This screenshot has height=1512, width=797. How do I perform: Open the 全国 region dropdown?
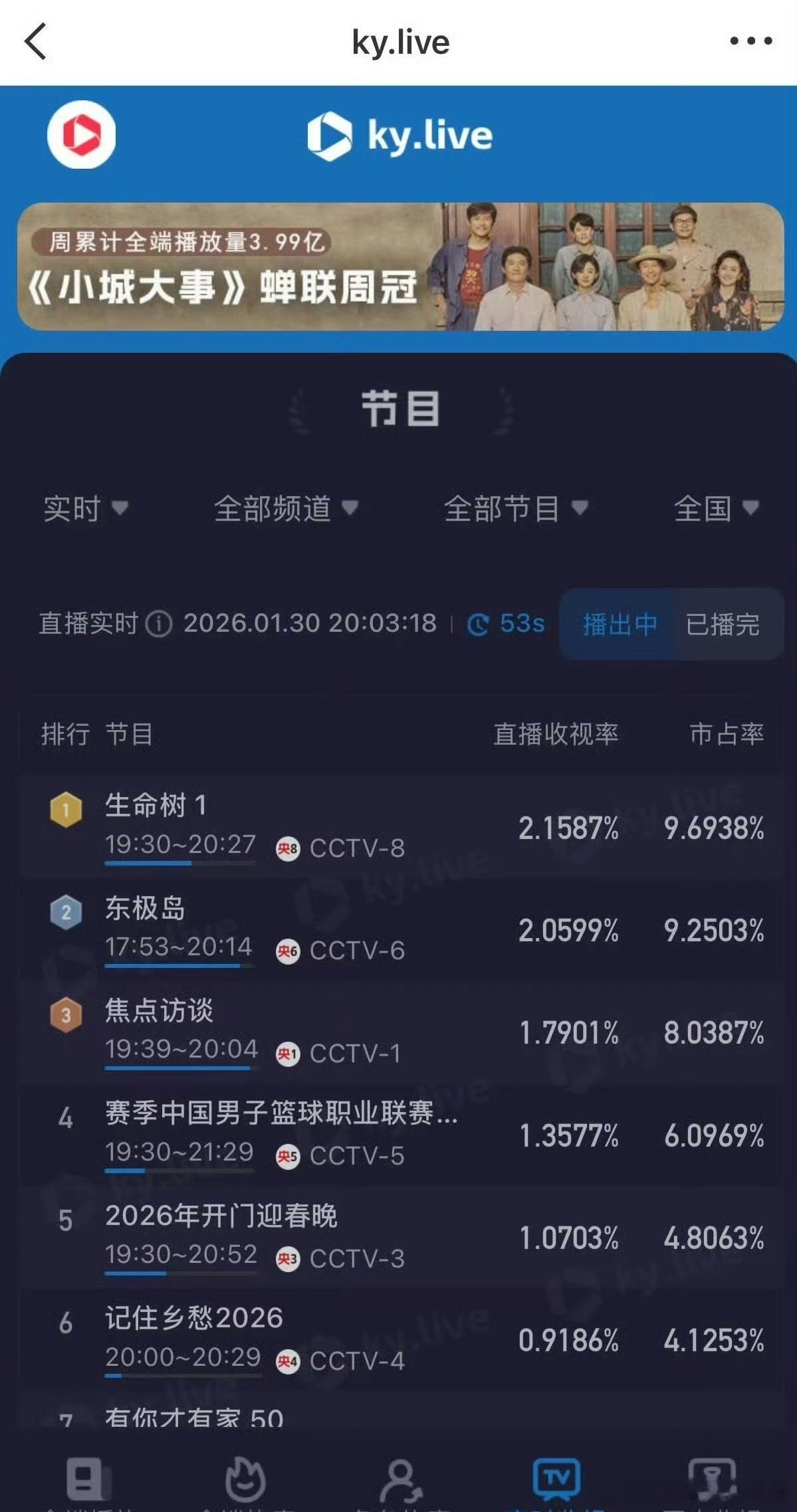pos(713,510)
